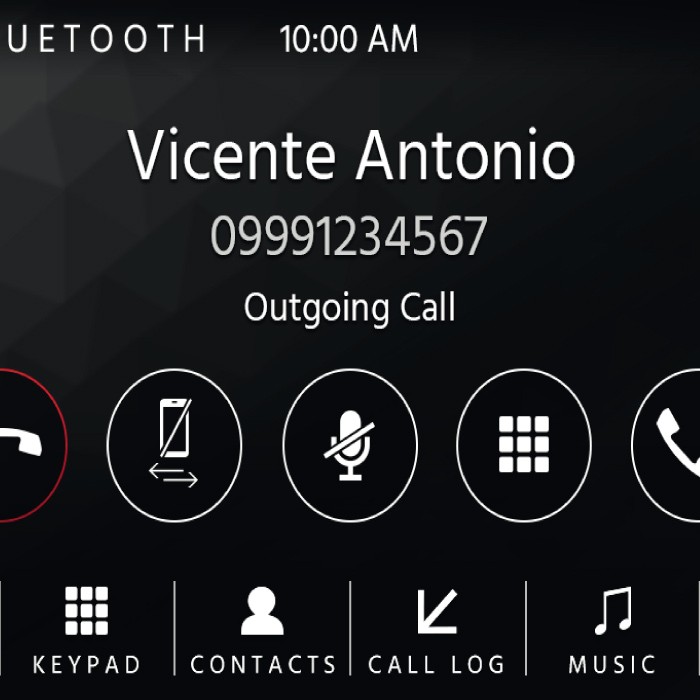
Task: View the Call Log tab
Action: tap(437, 630)
